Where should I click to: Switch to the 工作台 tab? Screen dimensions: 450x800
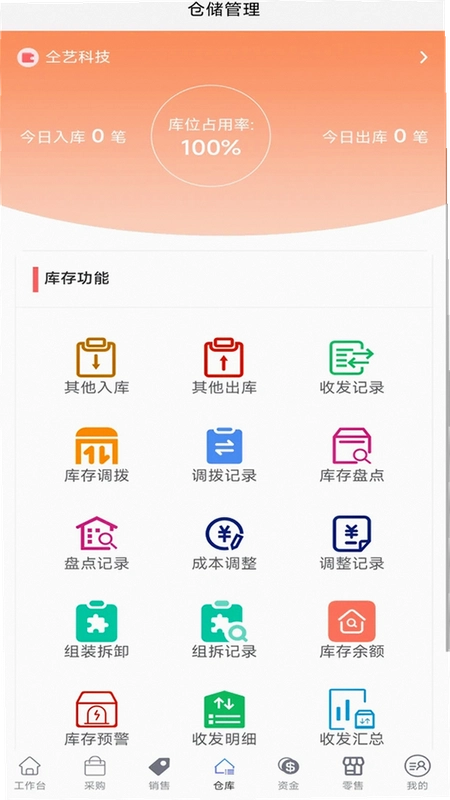coord(30,773)
